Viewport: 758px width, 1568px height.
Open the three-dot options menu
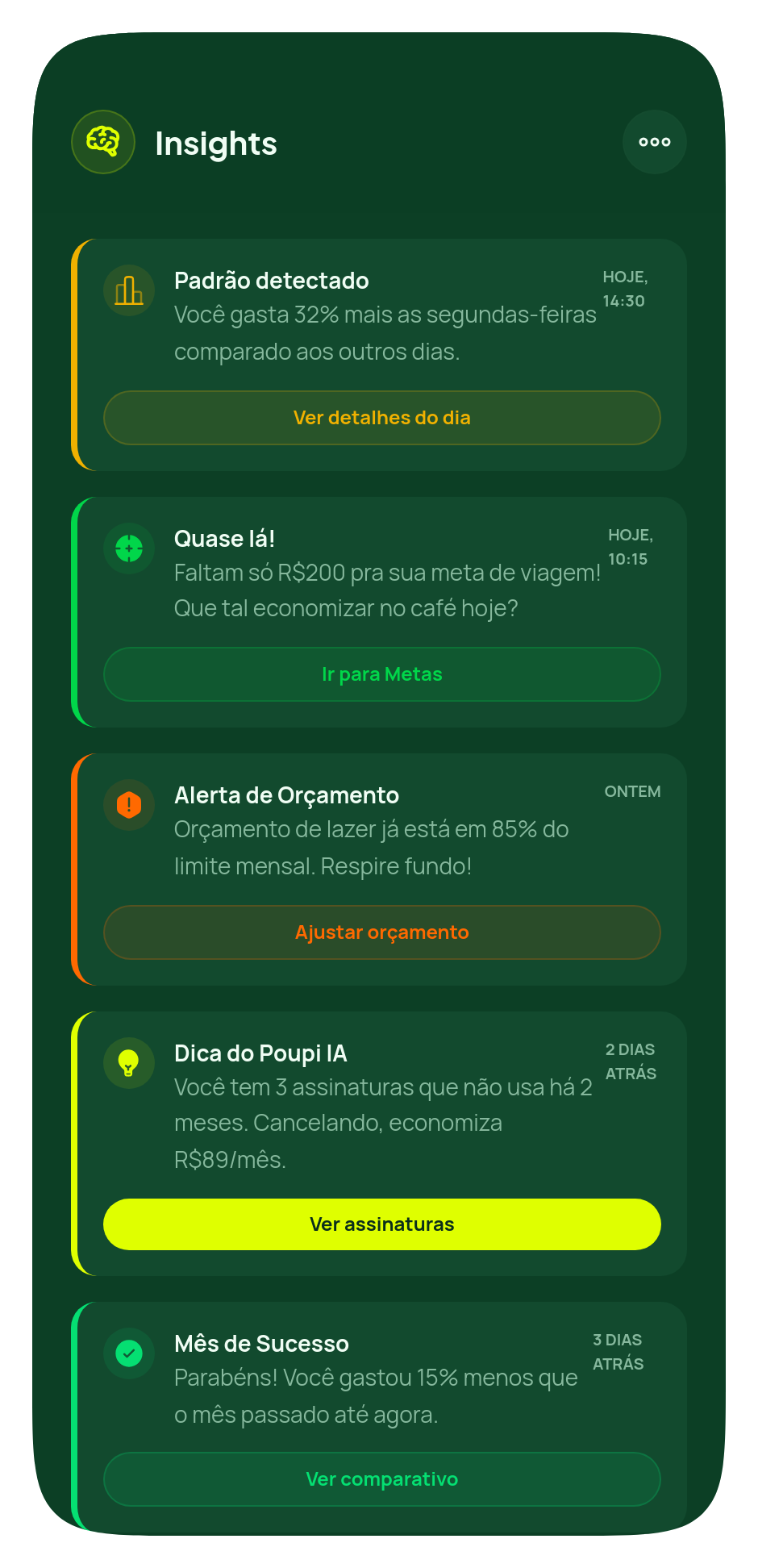[x=655, y=141]
